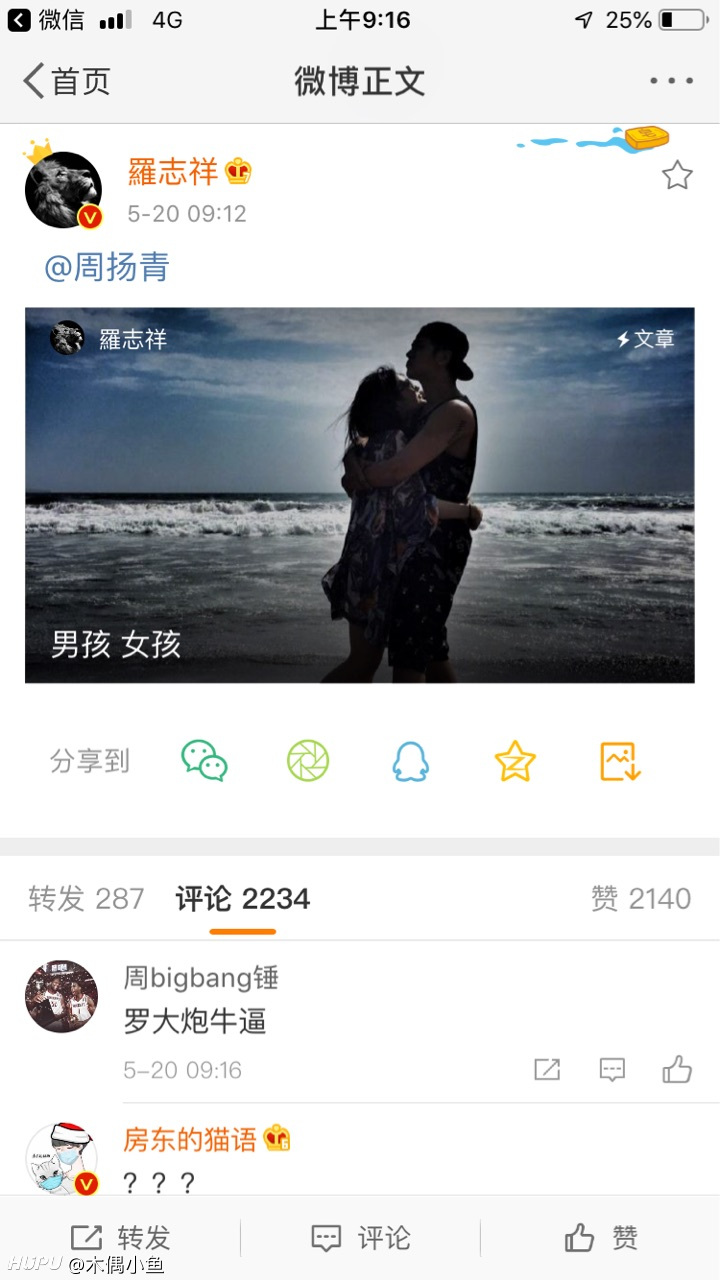Image resolution: width=720 pixels, height=1280 pixels.
Task: Like the post with bottom 赞
Action: (600, 1238)
